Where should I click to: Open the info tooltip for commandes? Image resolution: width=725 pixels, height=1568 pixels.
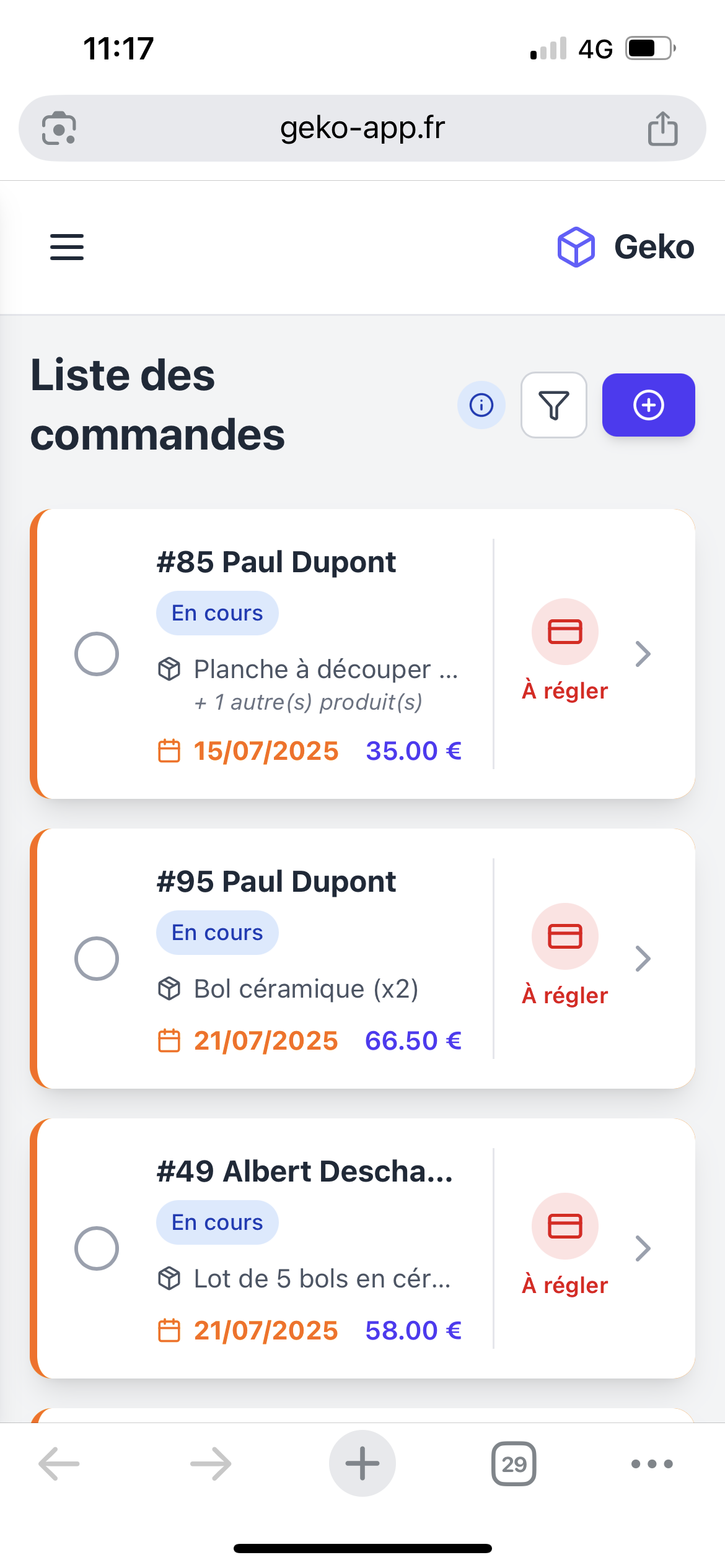[x=480, y=405]
